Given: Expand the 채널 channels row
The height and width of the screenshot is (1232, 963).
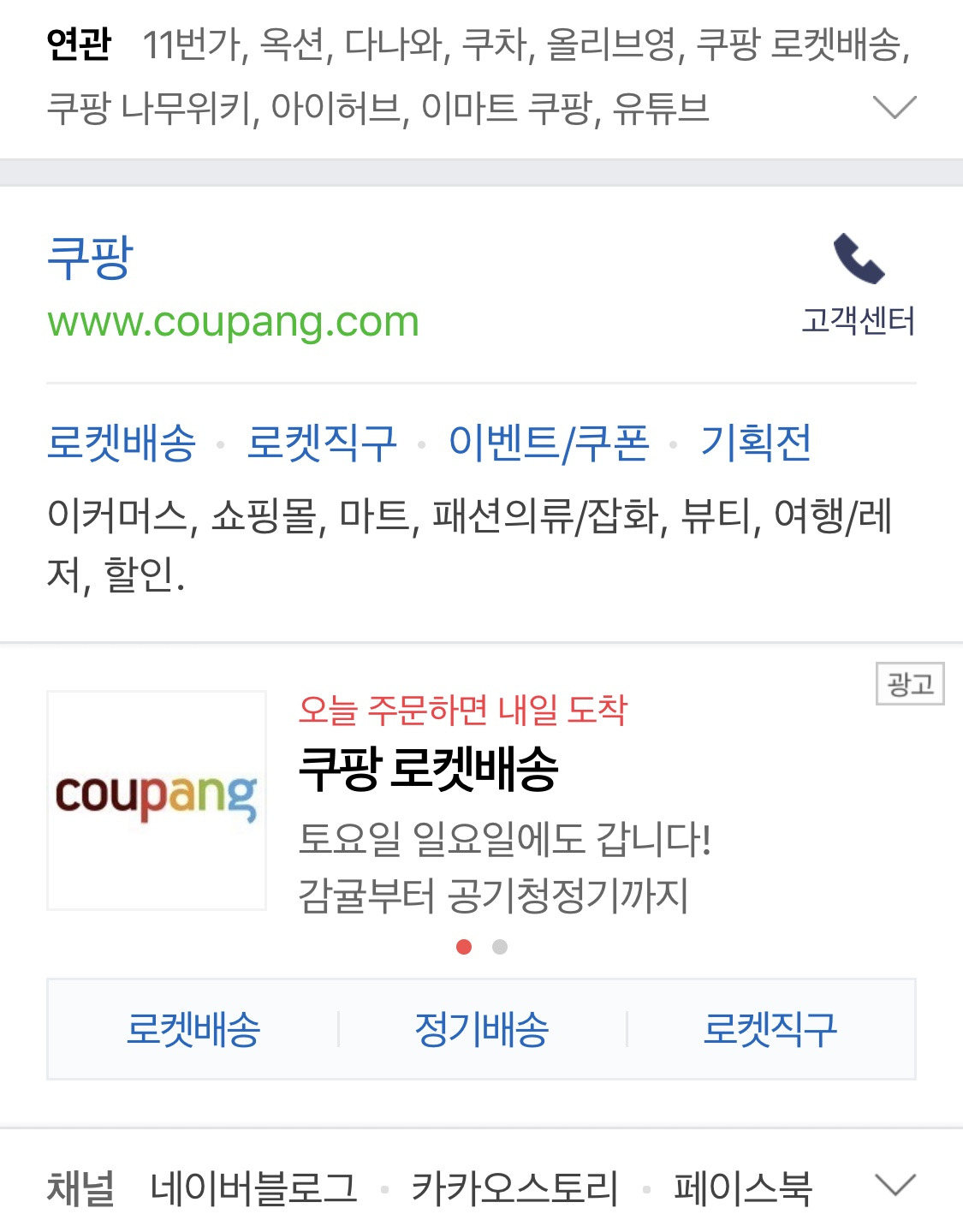Looking at the screenshot, I should point(895,1186).
